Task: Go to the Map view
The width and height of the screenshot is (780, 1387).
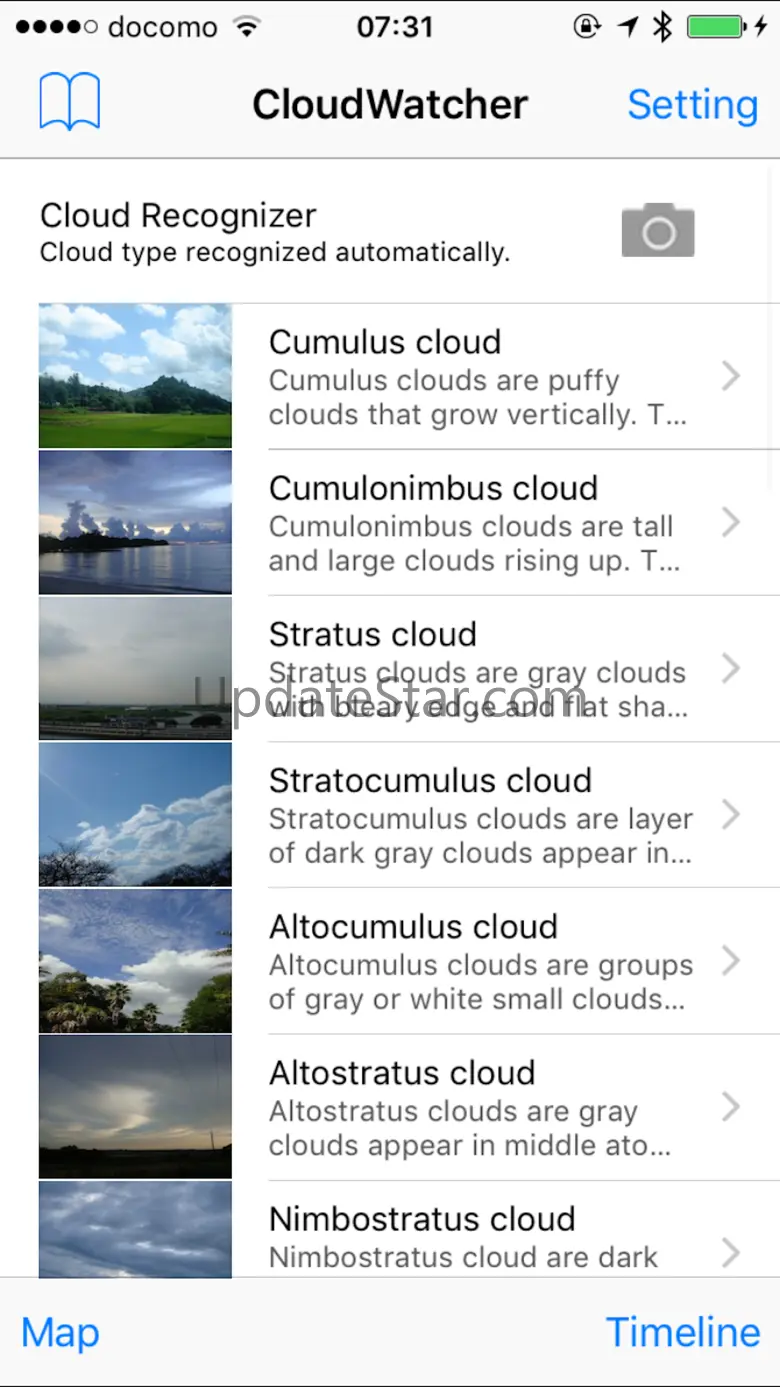Action: 61,1332
